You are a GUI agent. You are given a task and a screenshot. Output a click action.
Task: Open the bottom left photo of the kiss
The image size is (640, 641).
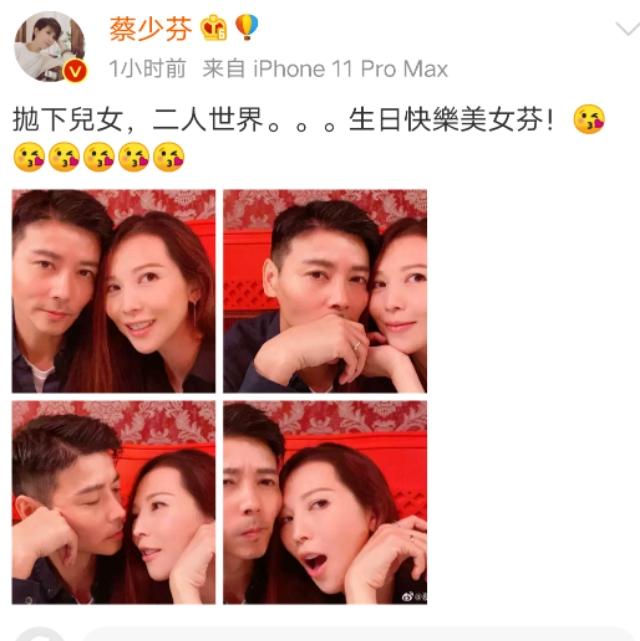click(x=113, y=502)
